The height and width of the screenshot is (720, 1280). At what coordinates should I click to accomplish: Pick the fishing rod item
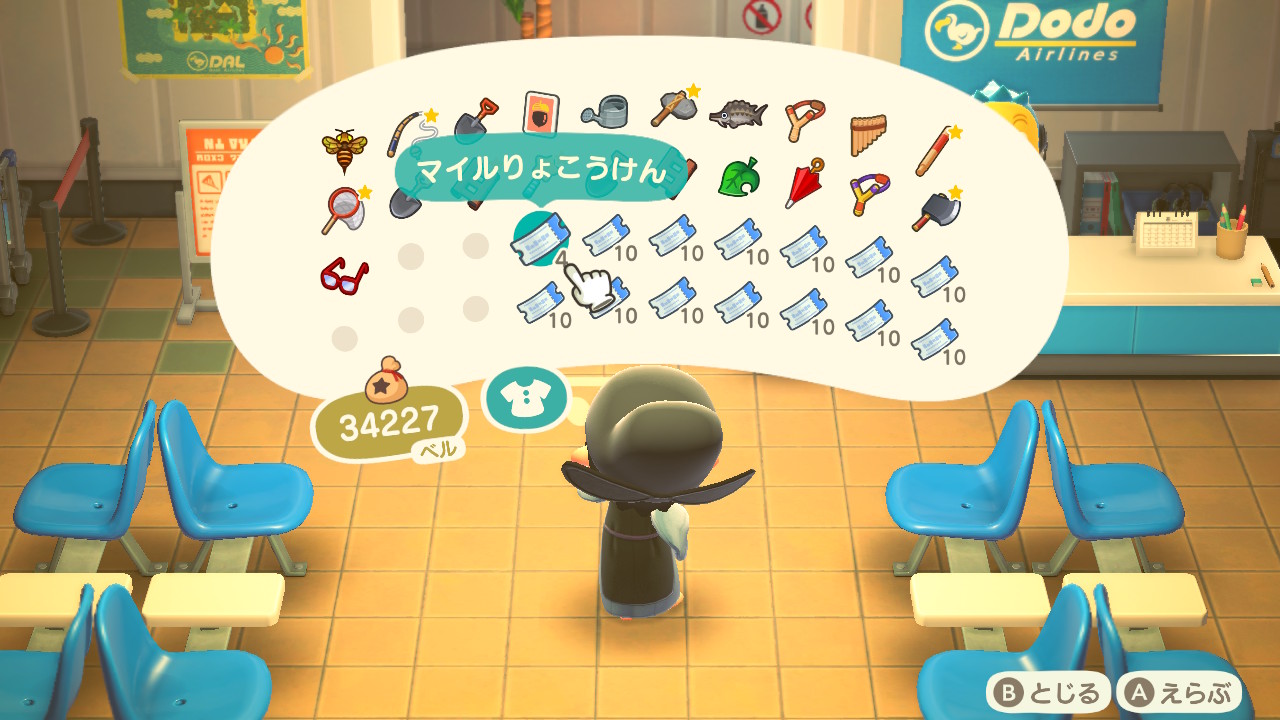[410, 130]
